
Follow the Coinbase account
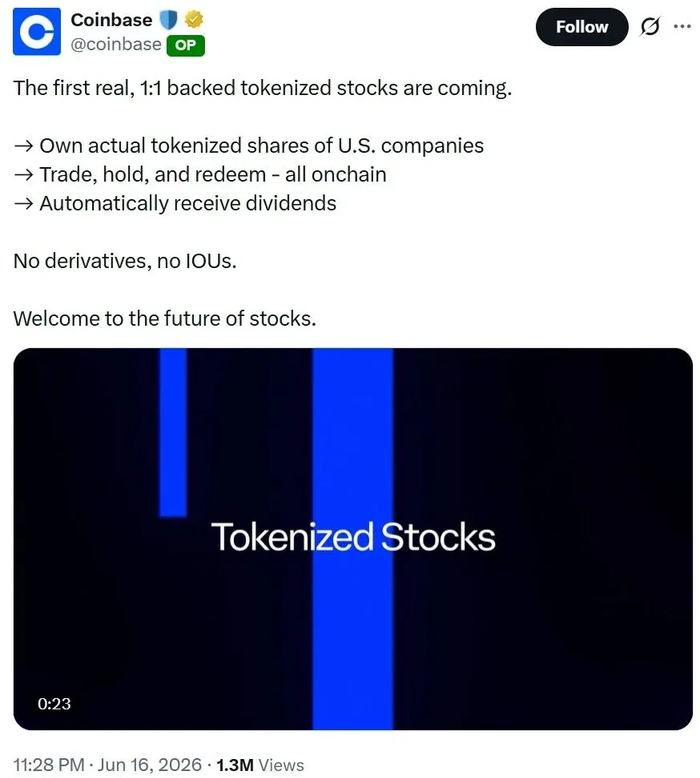point(581,27)
